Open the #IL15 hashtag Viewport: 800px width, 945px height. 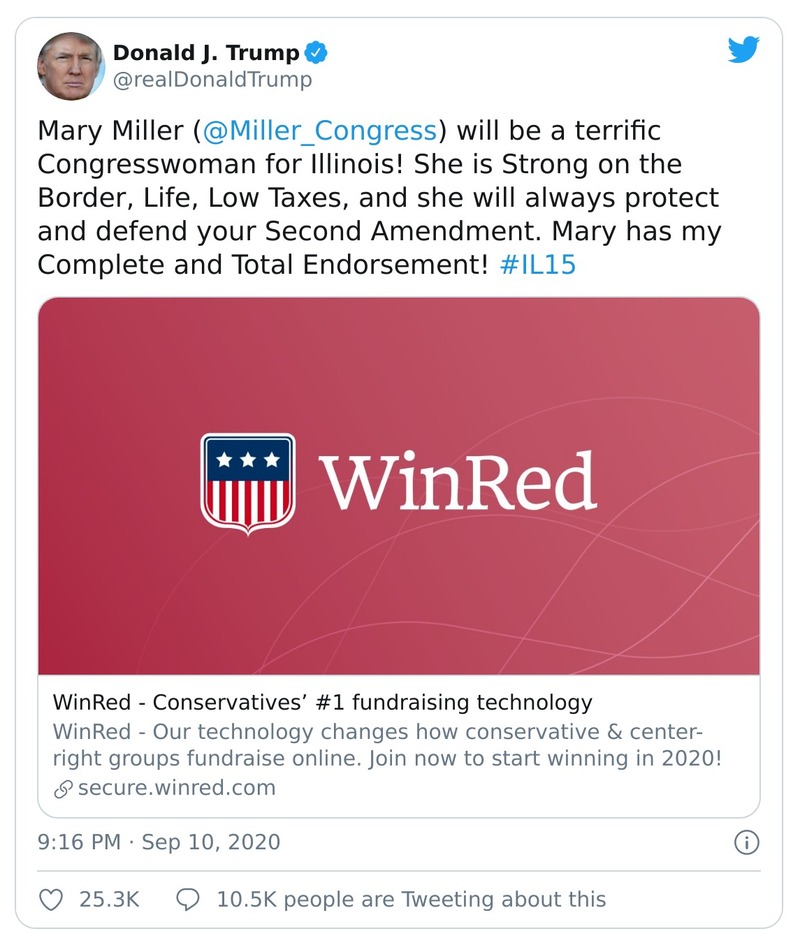(536, 267)
